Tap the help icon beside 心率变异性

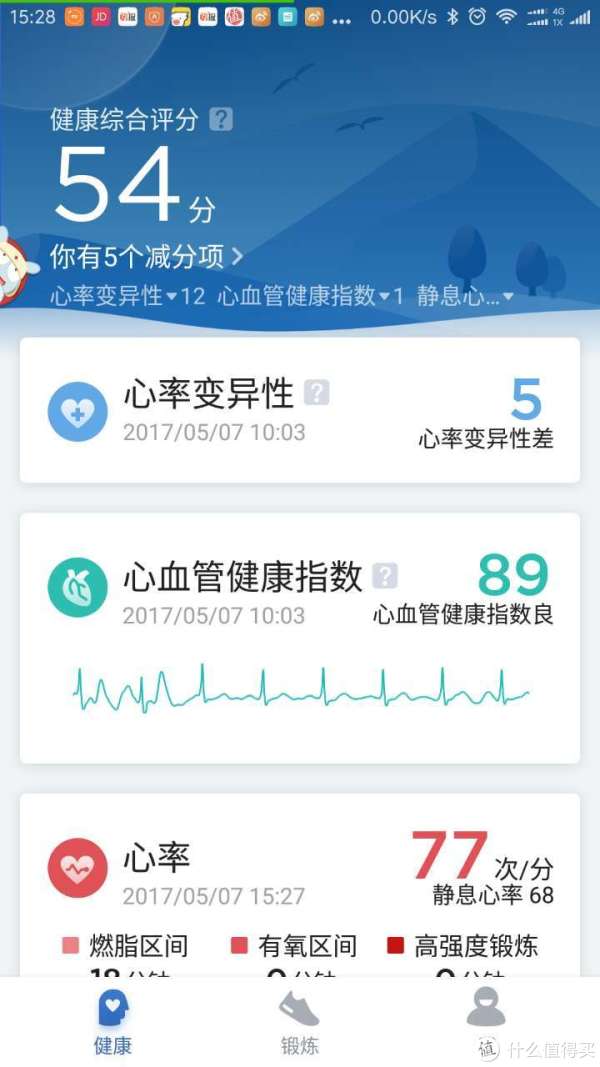point(317,392)
